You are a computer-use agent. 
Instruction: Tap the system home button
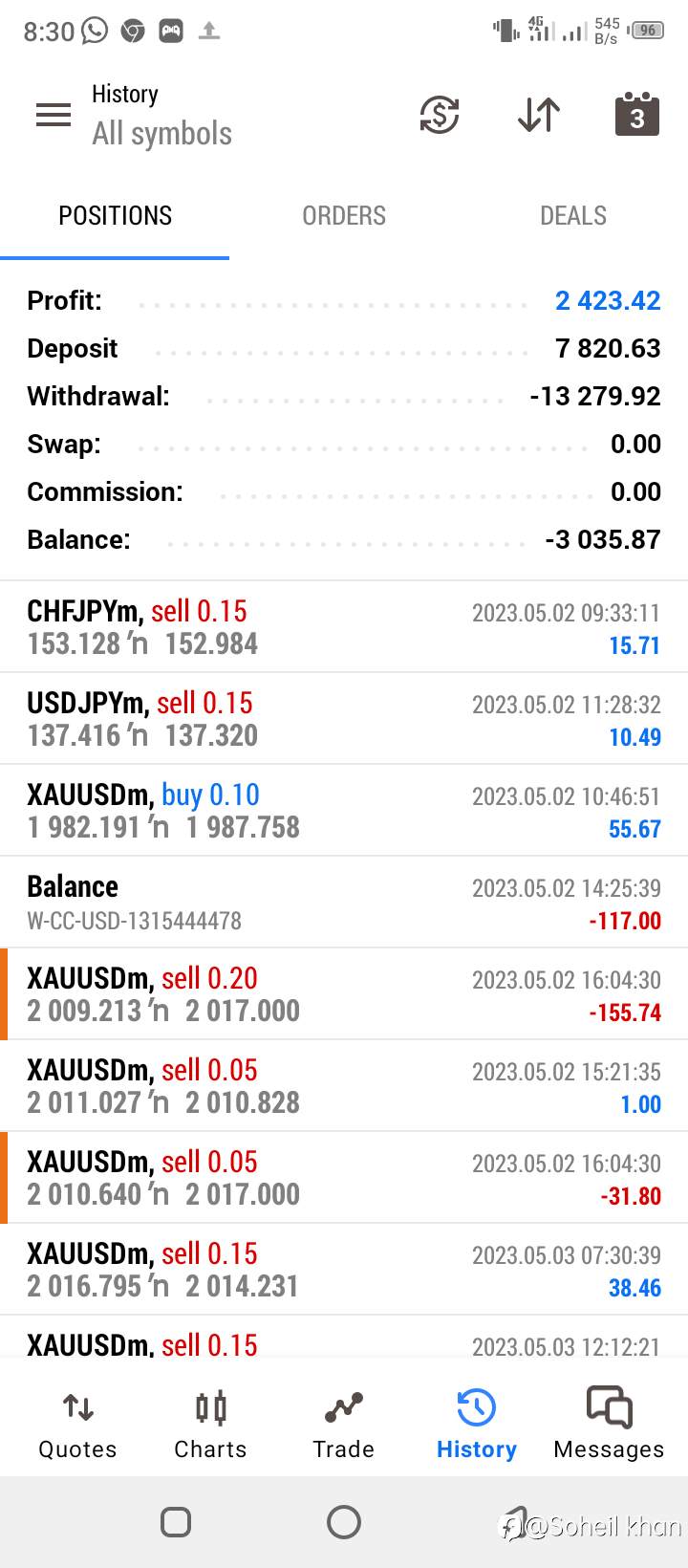[x=344, y=1521]
